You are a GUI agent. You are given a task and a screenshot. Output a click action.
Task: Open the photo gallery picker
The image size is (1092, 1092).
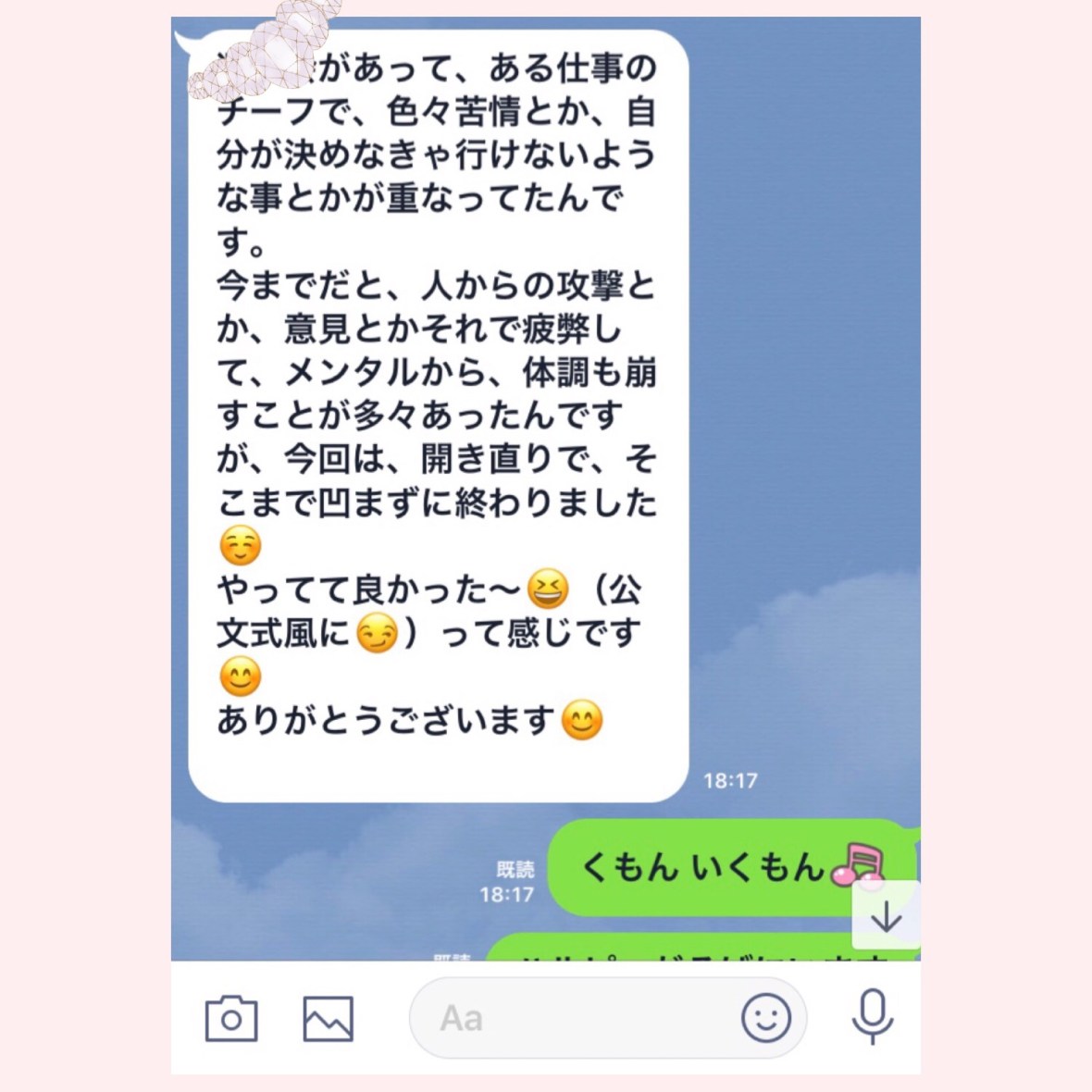pyautogui.click(x=329, y=1019)
